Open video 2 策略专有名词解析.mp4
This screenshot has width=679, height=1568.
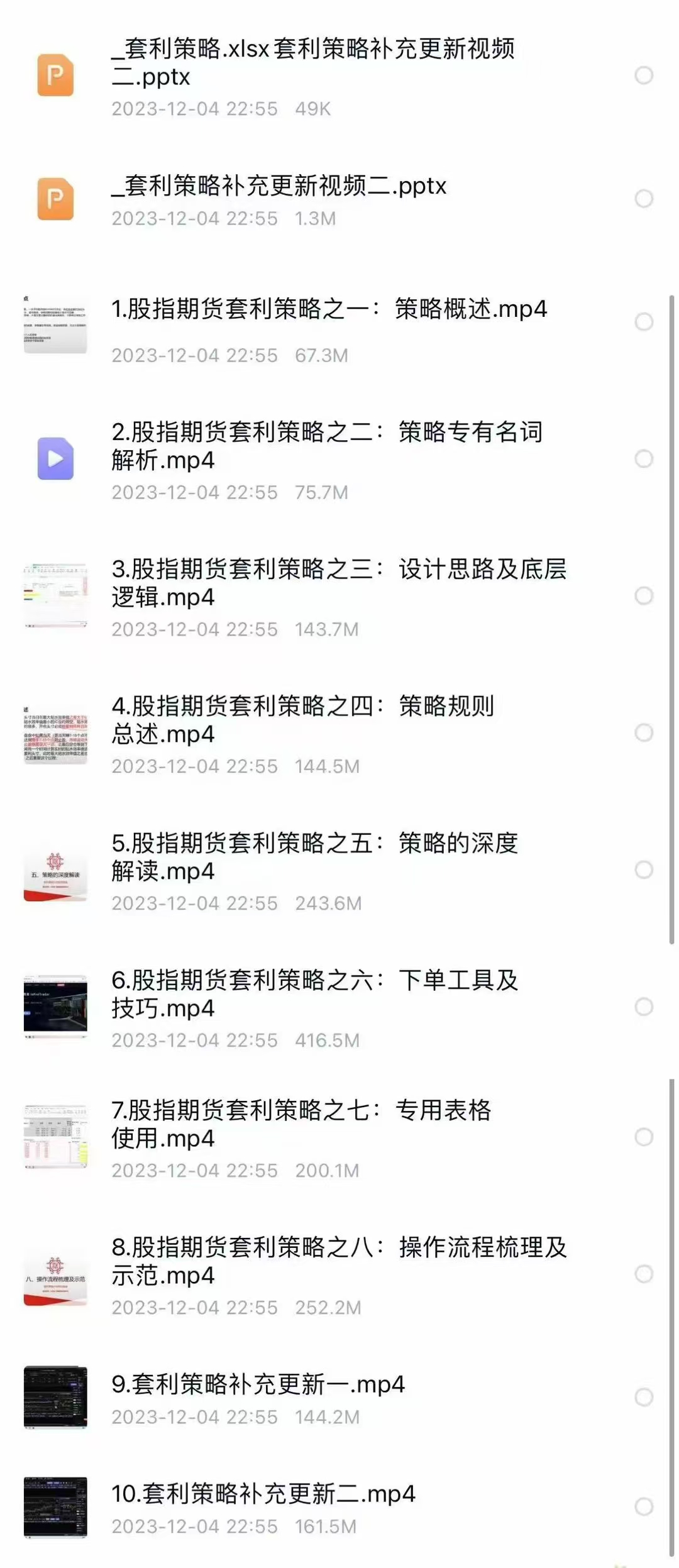327,446
